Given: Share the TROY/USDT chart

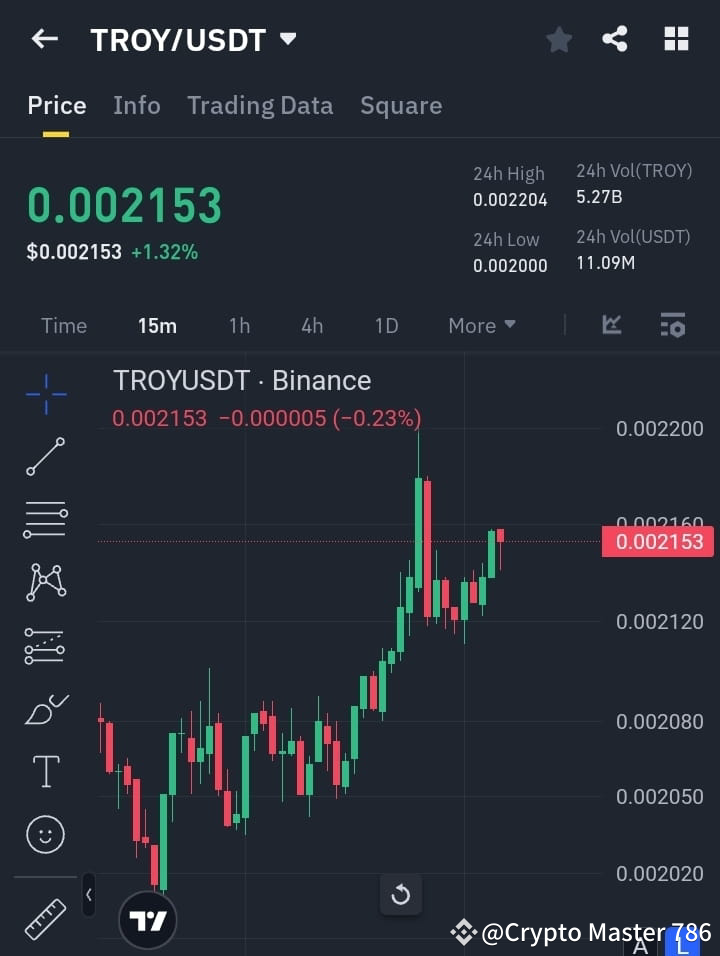Looking at the screenshot, I should pyautogui.click(x=617, y=39).
